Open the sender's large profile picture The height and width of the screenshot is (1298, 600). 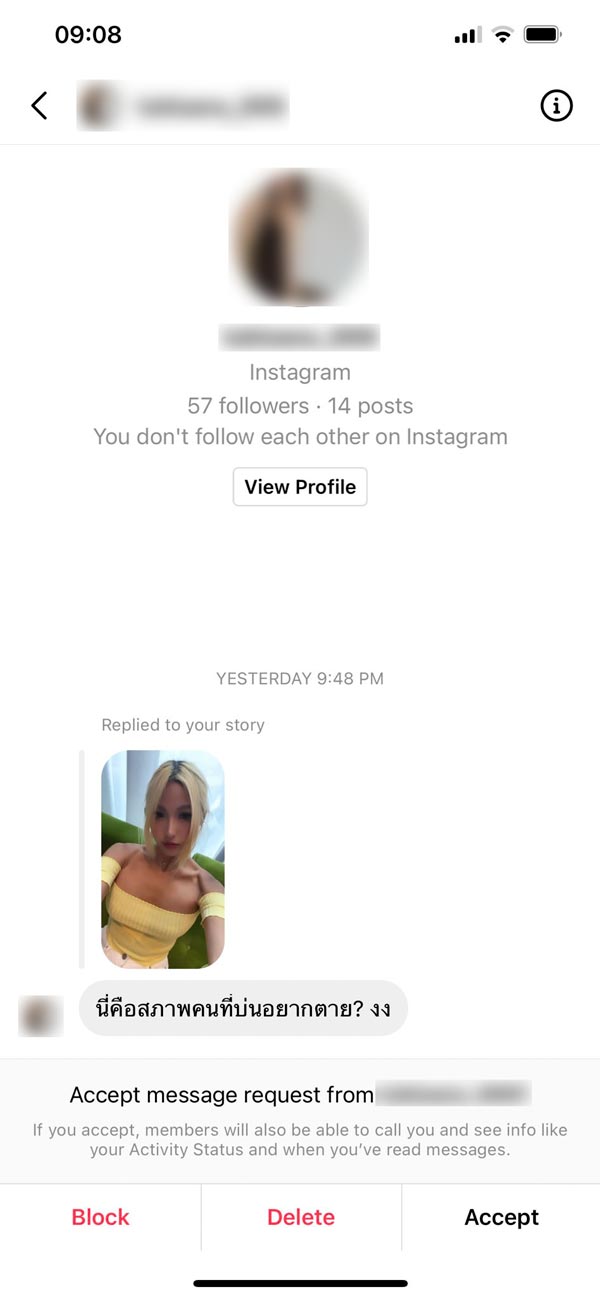pyautogui.click(x=299, y=238)
